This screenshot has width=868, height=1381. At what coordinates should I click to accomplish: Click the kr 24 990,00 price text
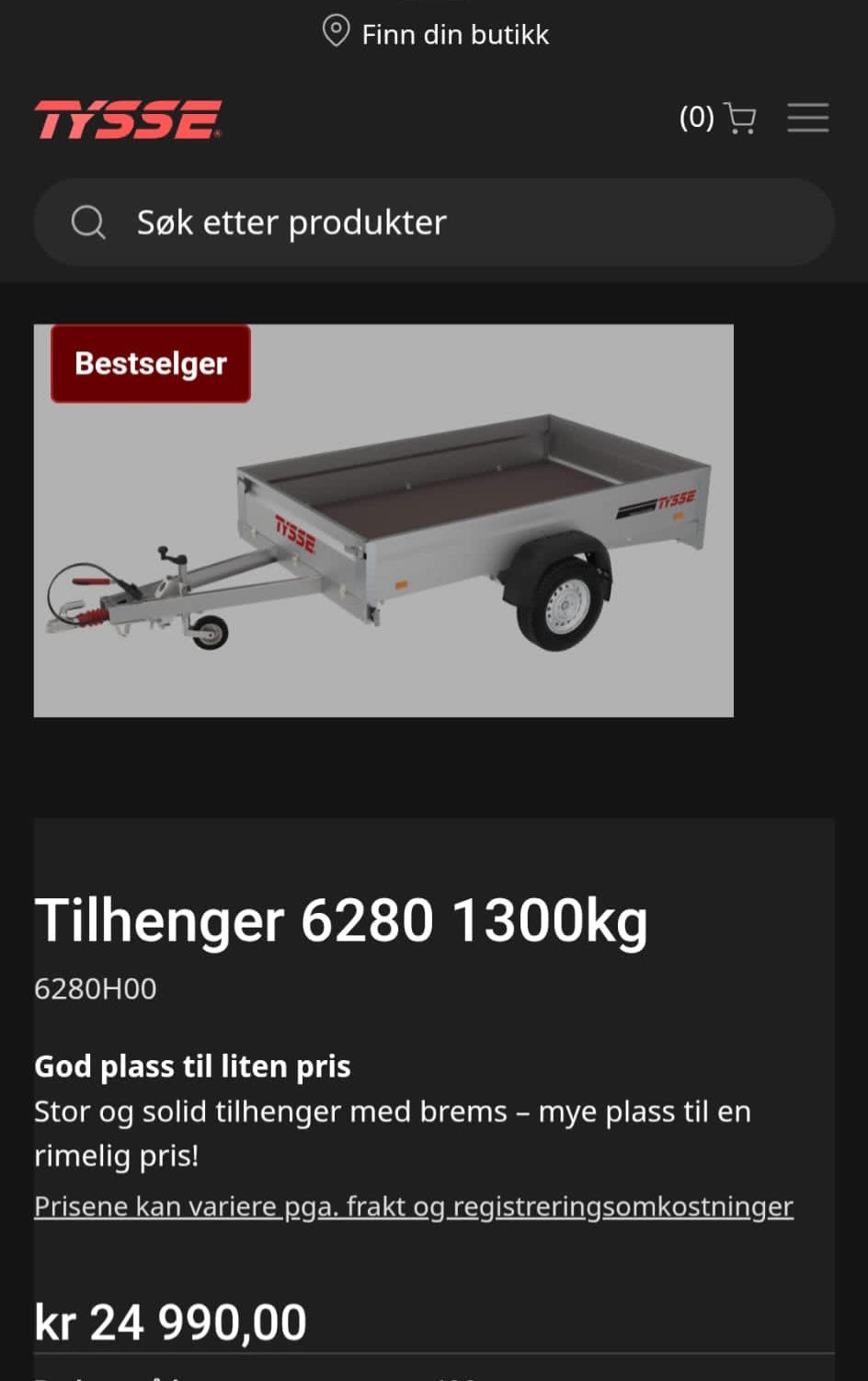(170, 1320)
